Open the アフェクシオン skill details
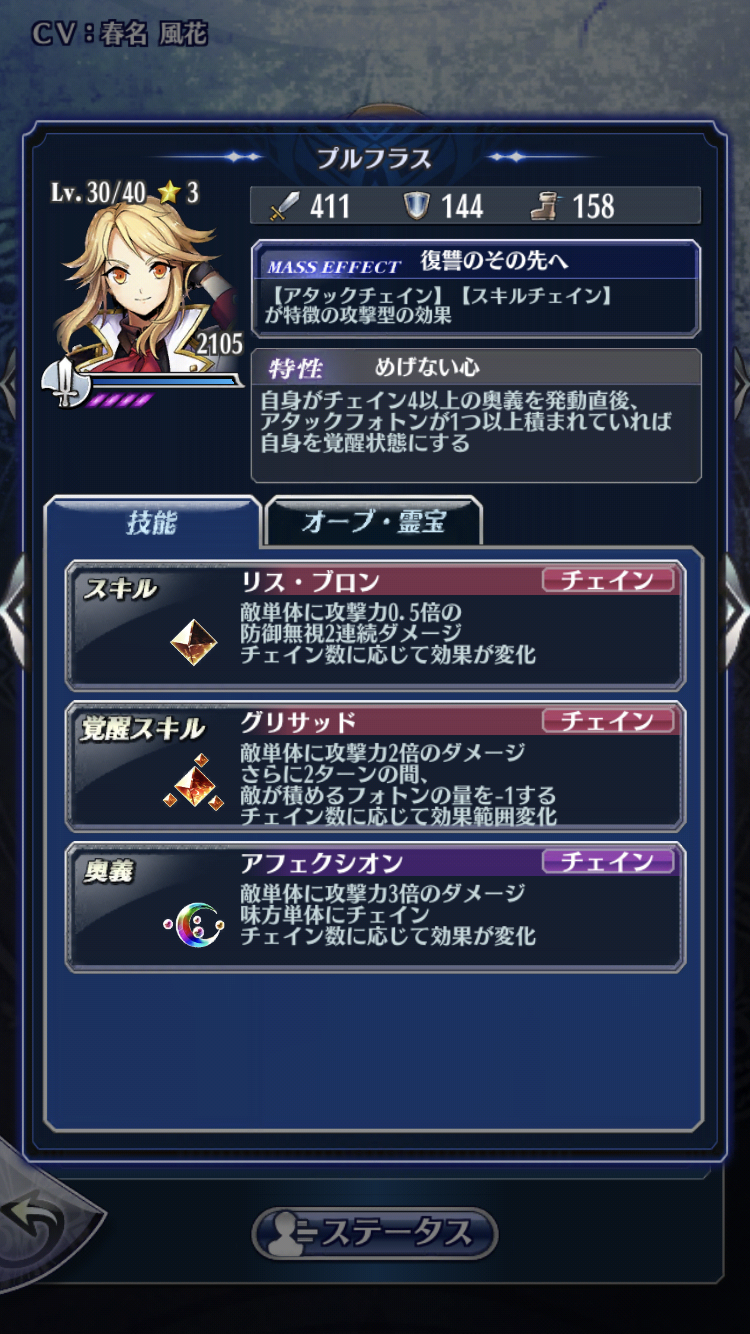This screenshot has width=750, height=1334. (x=375, y=907)
